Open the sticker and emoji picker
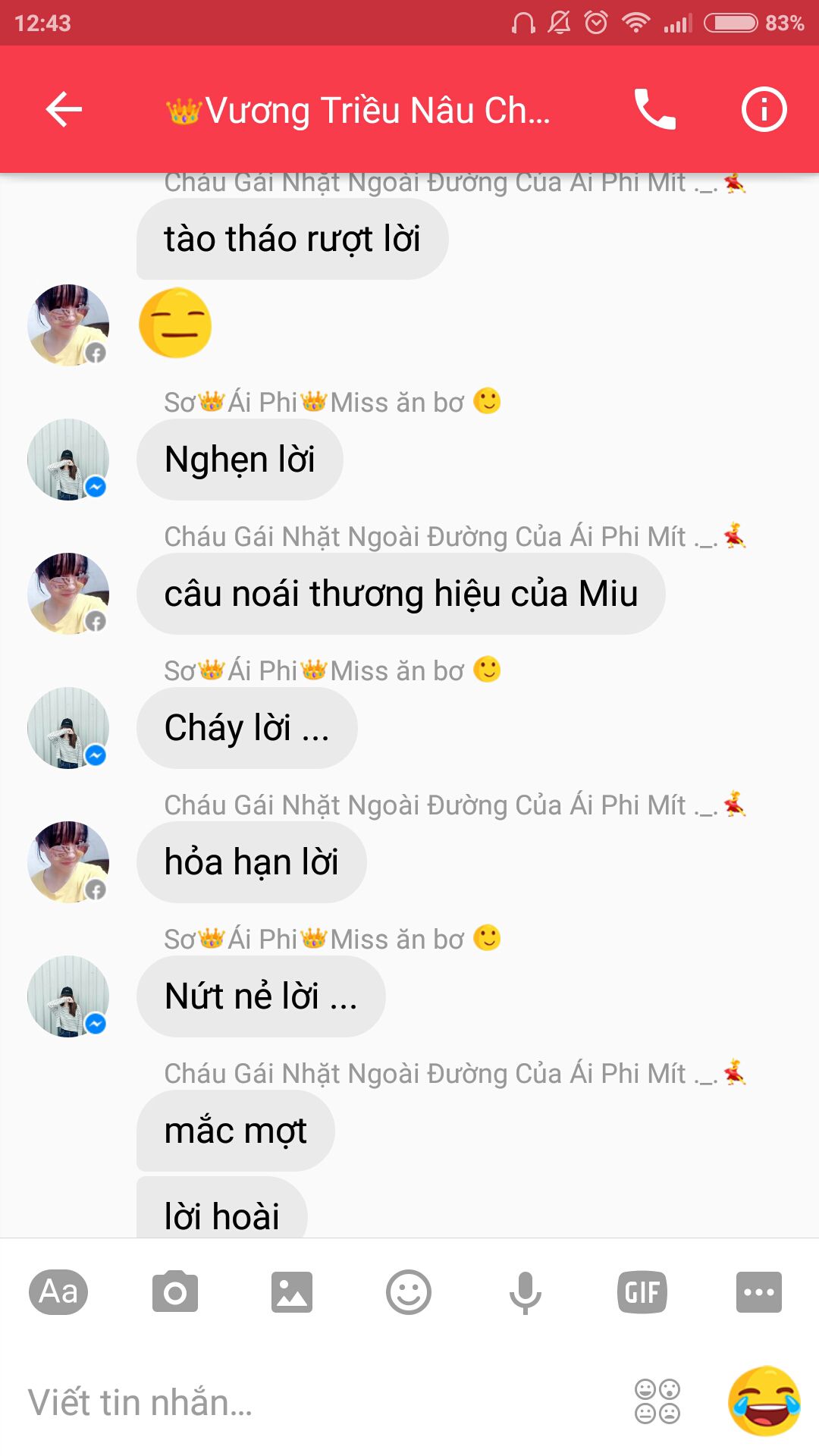The height and width of the screenshot is (1456, 819). 409,1291
